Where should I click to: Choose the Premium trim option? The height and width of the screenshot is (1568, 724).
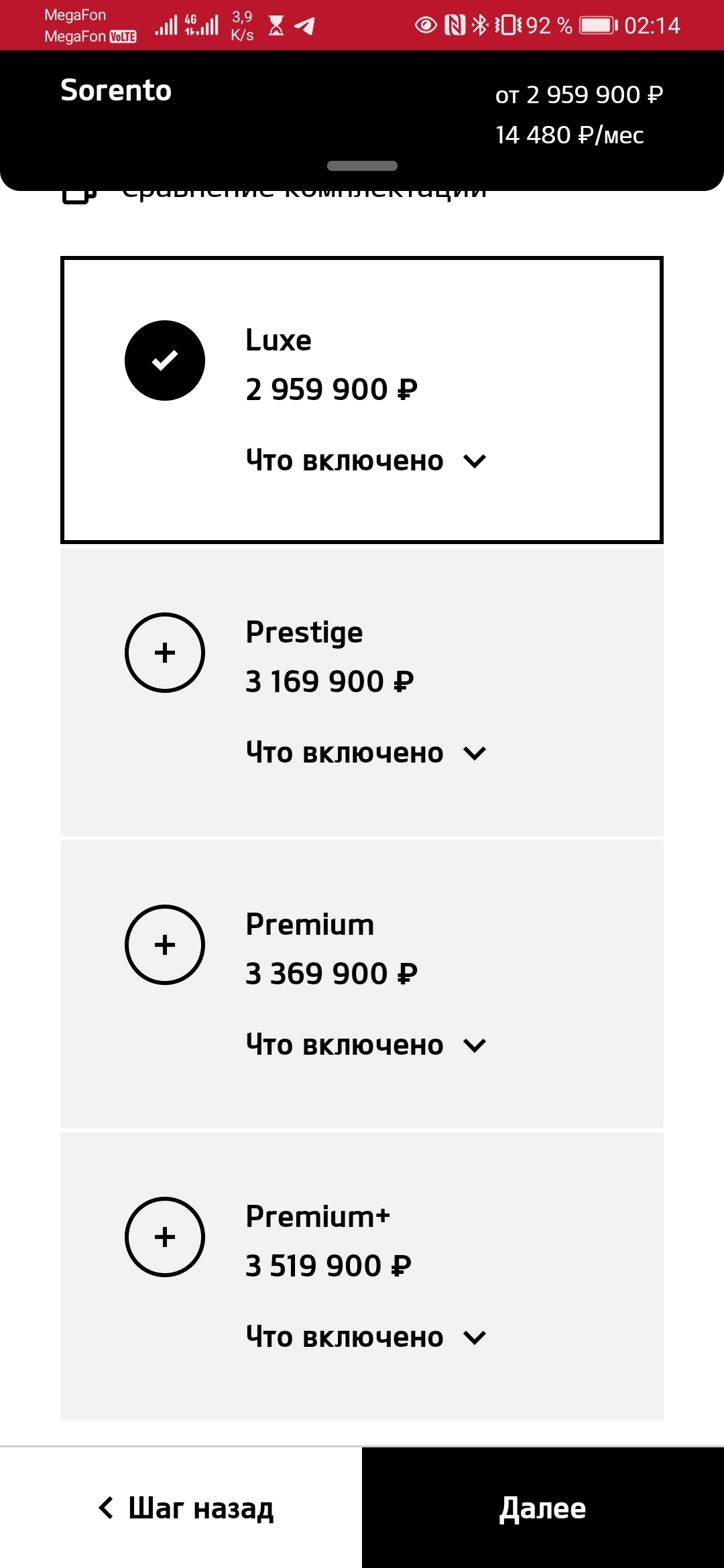click(x=165, y=945)
